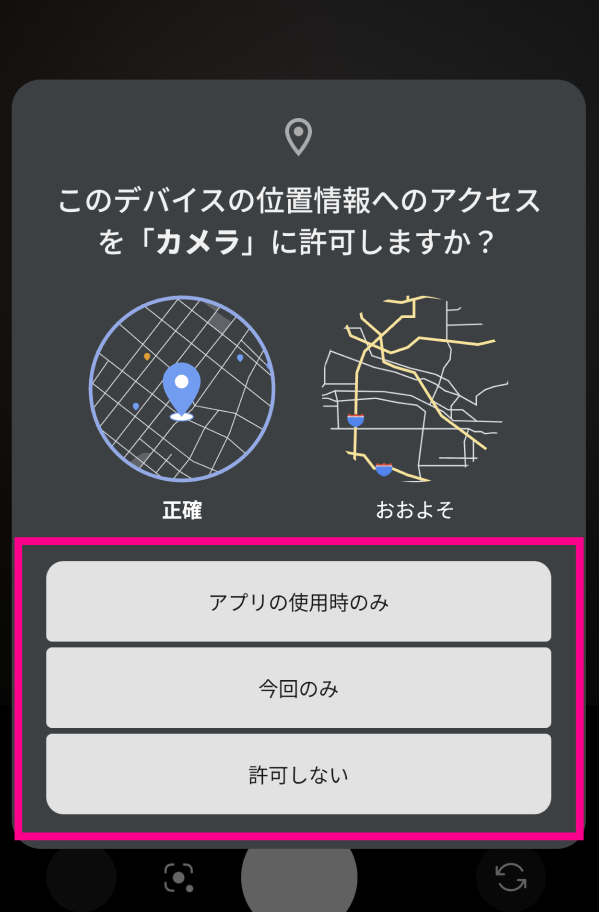Tap 今回のみ to allow once

pyautogui.click(x=298, y=688)
